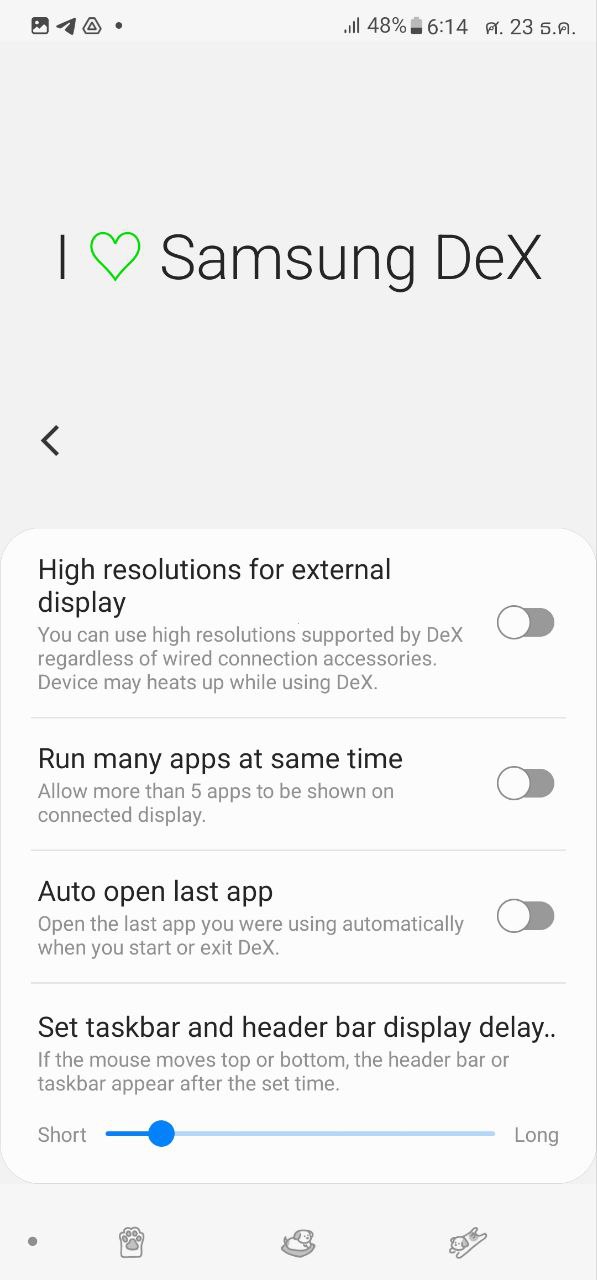Tap the running dog navigation button
The width and height of the screenshot is (597, 1280).
[467, 1241]
